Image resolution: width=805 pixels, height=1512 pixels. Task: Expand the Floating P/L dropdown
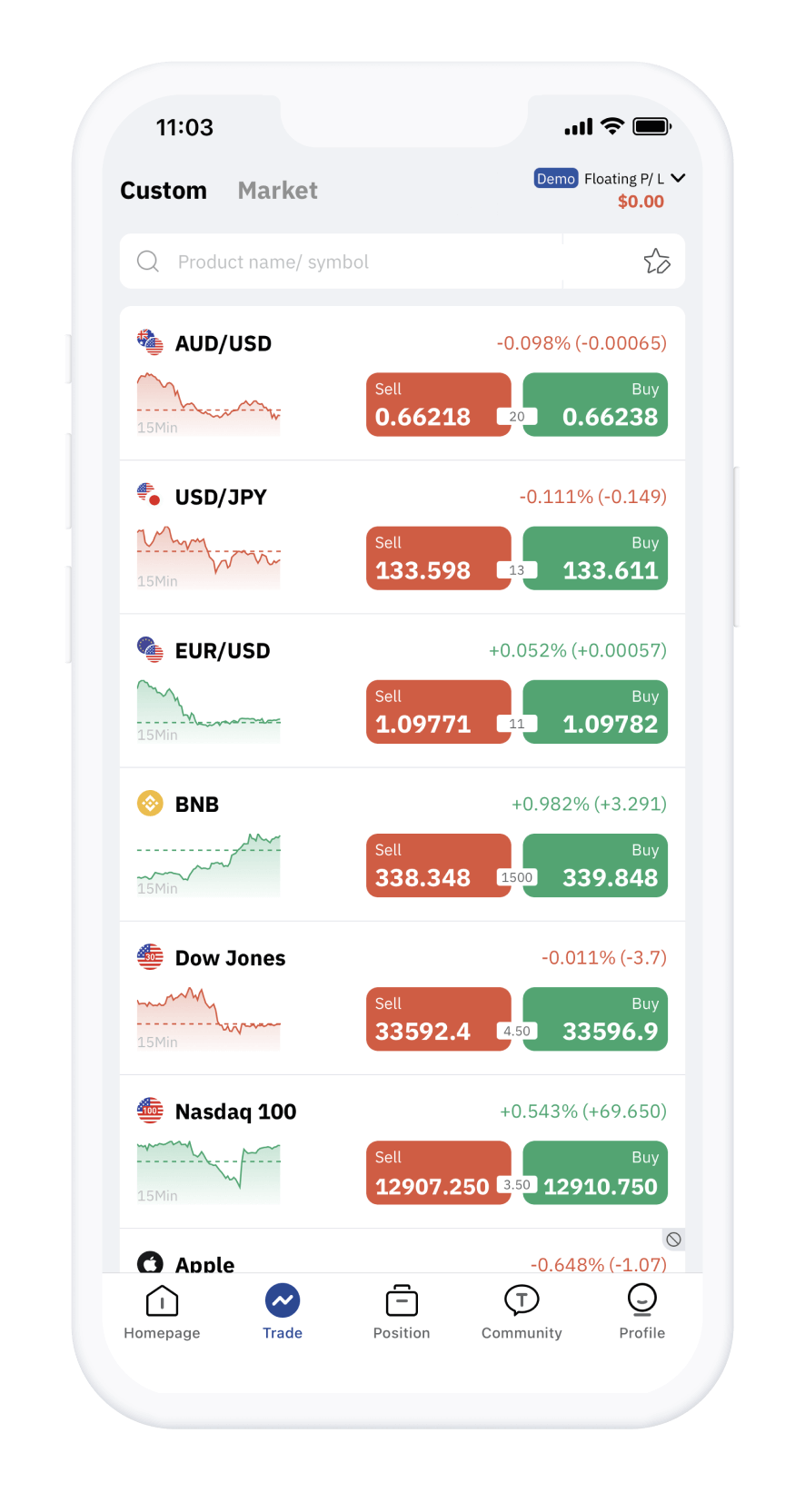pos(678,178)
